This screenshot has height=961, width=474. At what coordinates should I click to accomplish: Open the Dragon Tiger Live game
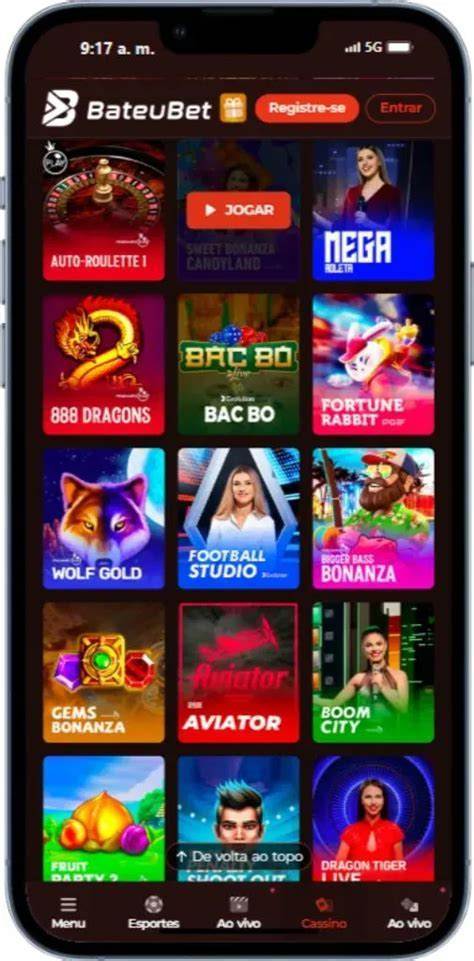click(x=373, y=819)
